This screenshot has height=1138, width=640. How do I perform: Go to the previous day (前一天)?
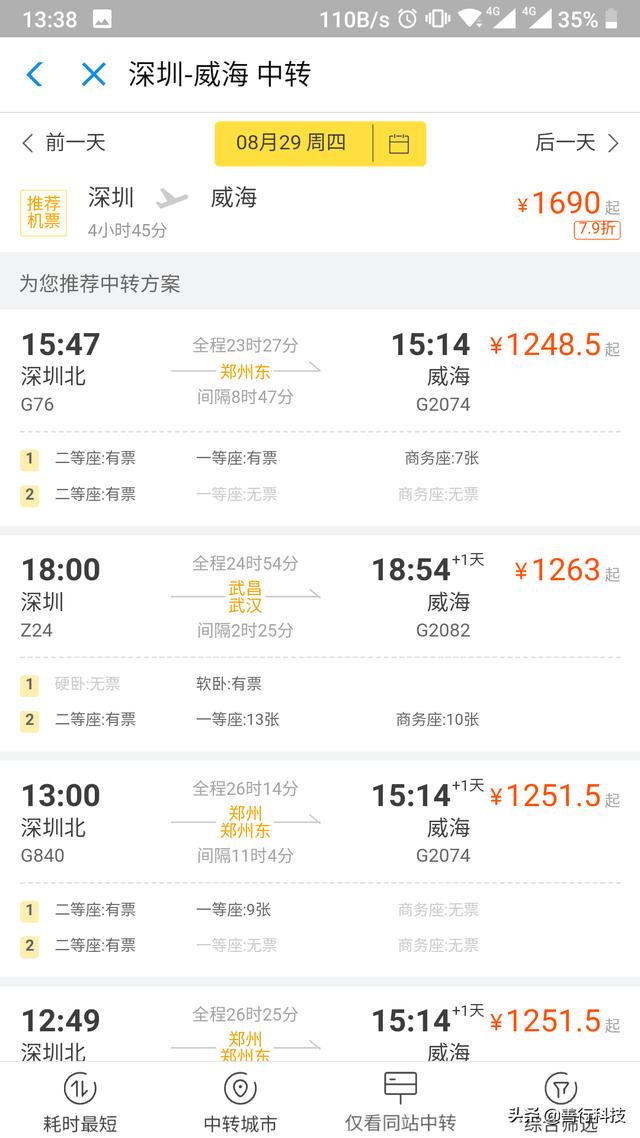pos(64,142)
